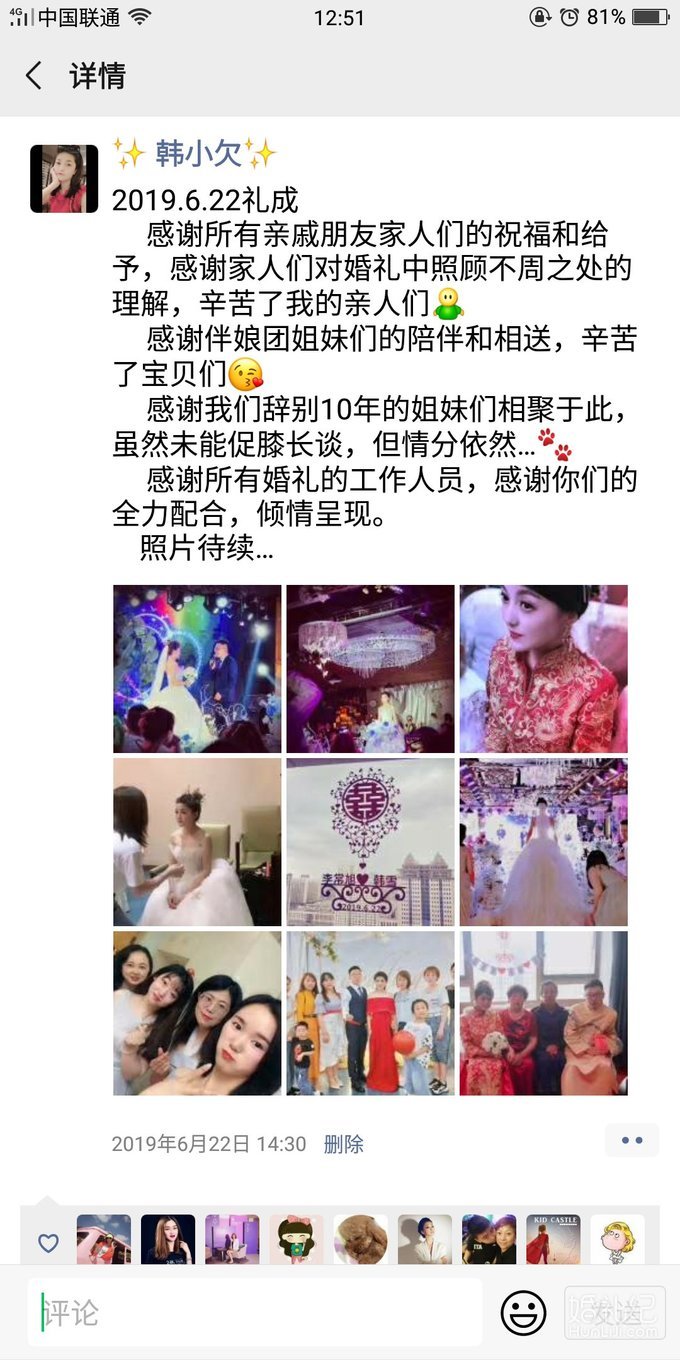Viewport: 680px width, 1360px height.
Task: View the chandelier banquet hall photo
Action: 370,669
